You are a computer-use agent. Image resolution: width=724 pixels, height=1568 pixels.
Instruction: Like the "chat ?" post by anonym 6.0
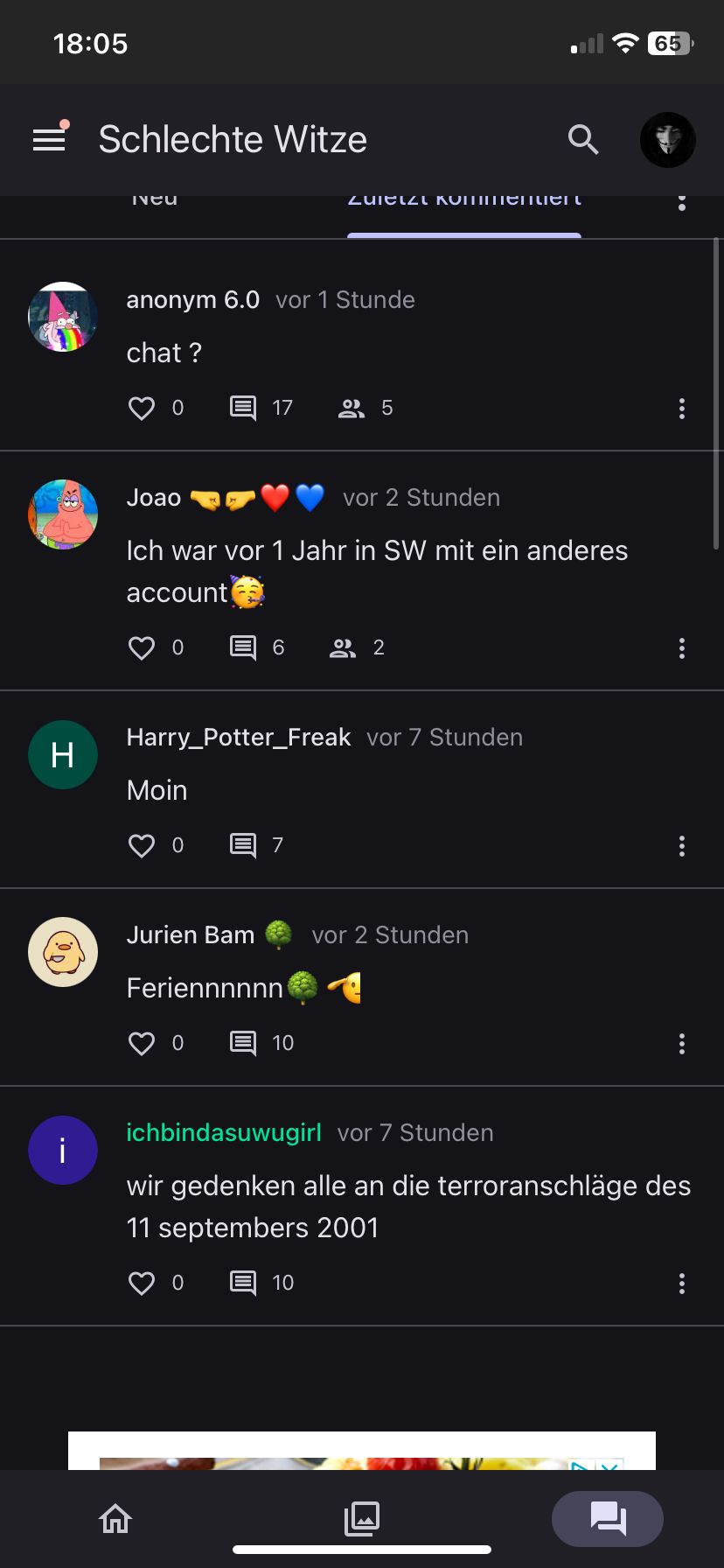click(142, 408)
